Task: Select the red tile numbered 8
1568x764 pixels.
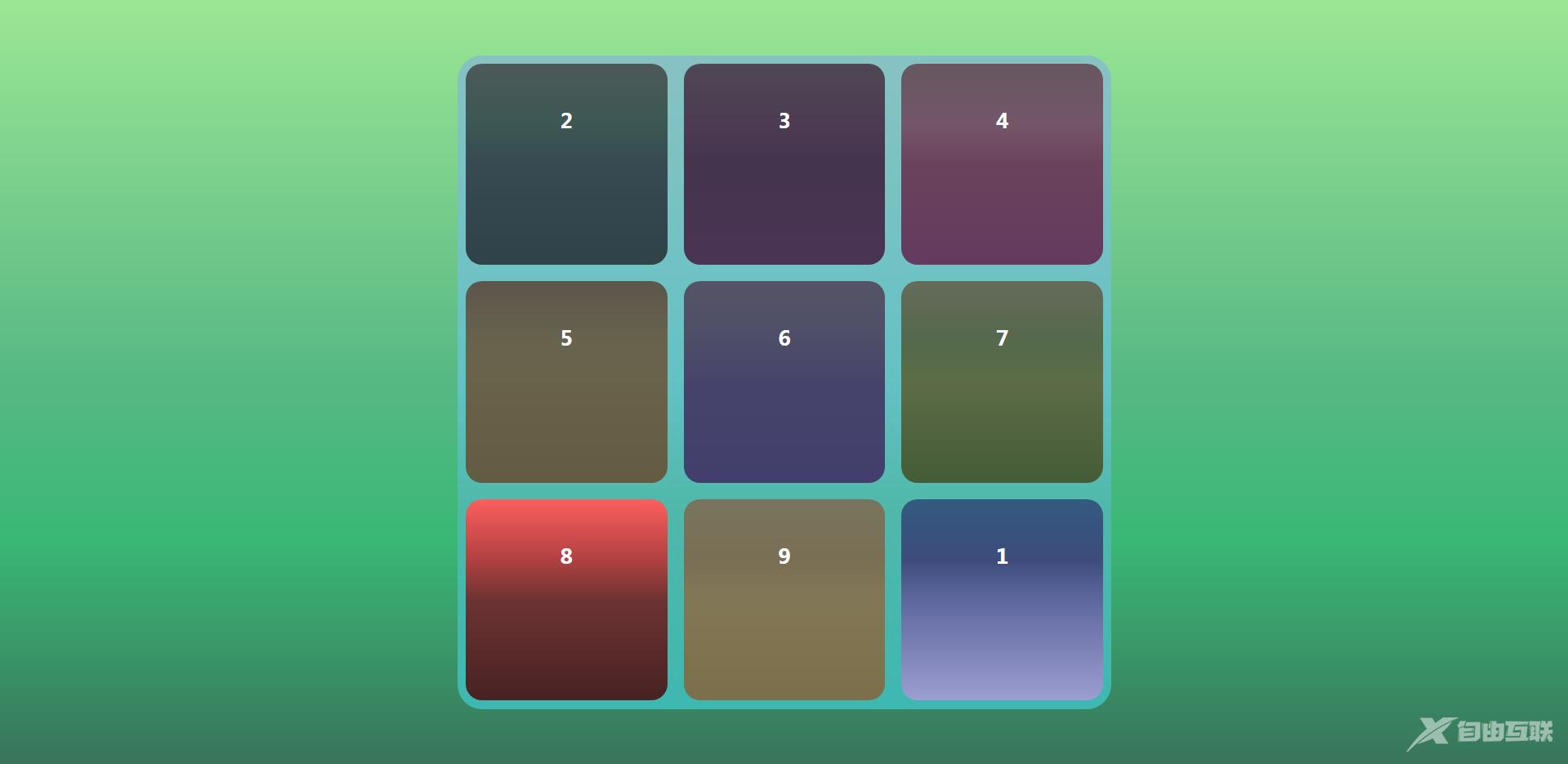Action: 566,600
